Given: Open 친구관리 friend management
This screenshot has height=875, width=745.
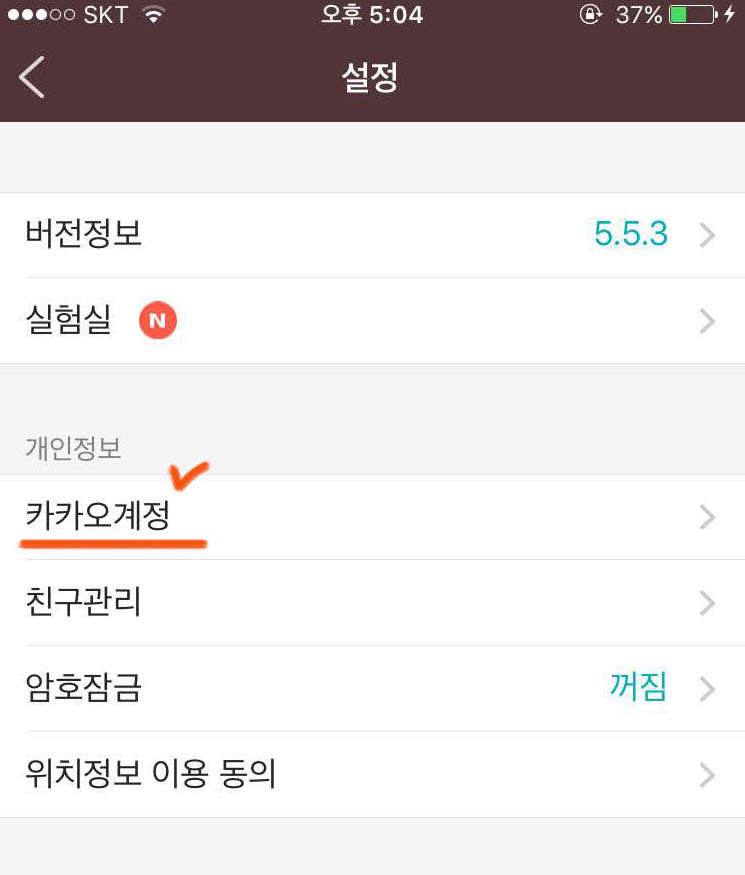Looking at the screenshot, I should (x=372, y=603).
